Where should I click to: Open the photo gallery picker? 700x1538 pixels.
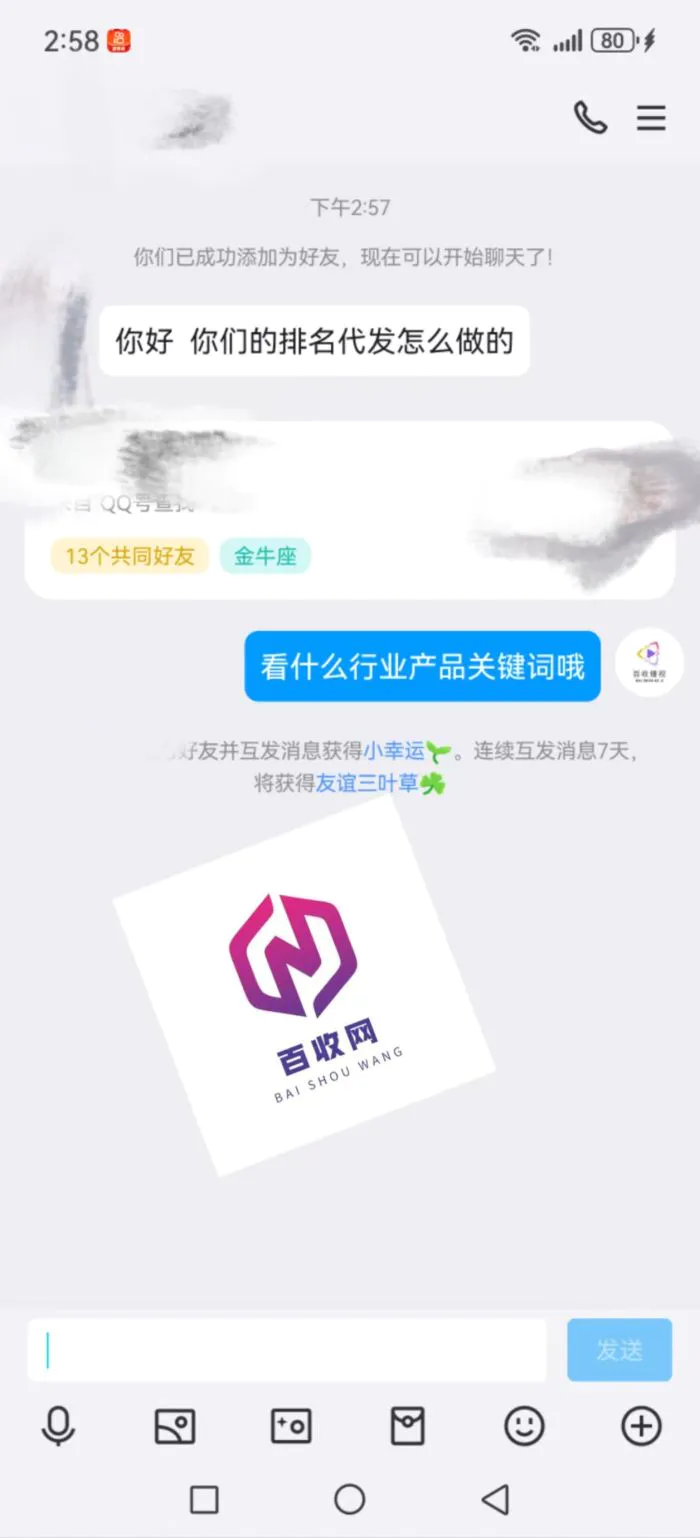coord(175,1425)
